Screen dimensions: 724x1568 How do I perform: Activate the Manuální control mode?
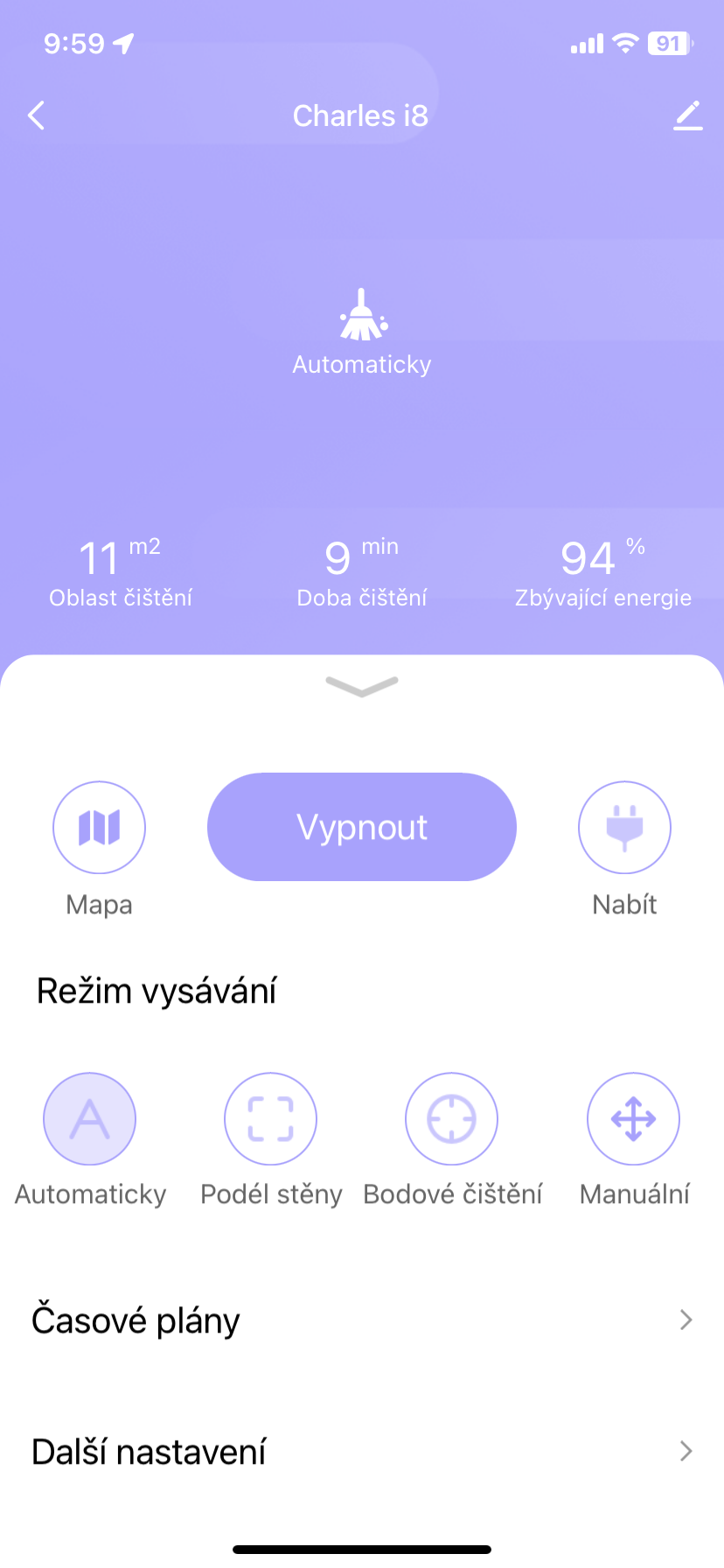633,1119
